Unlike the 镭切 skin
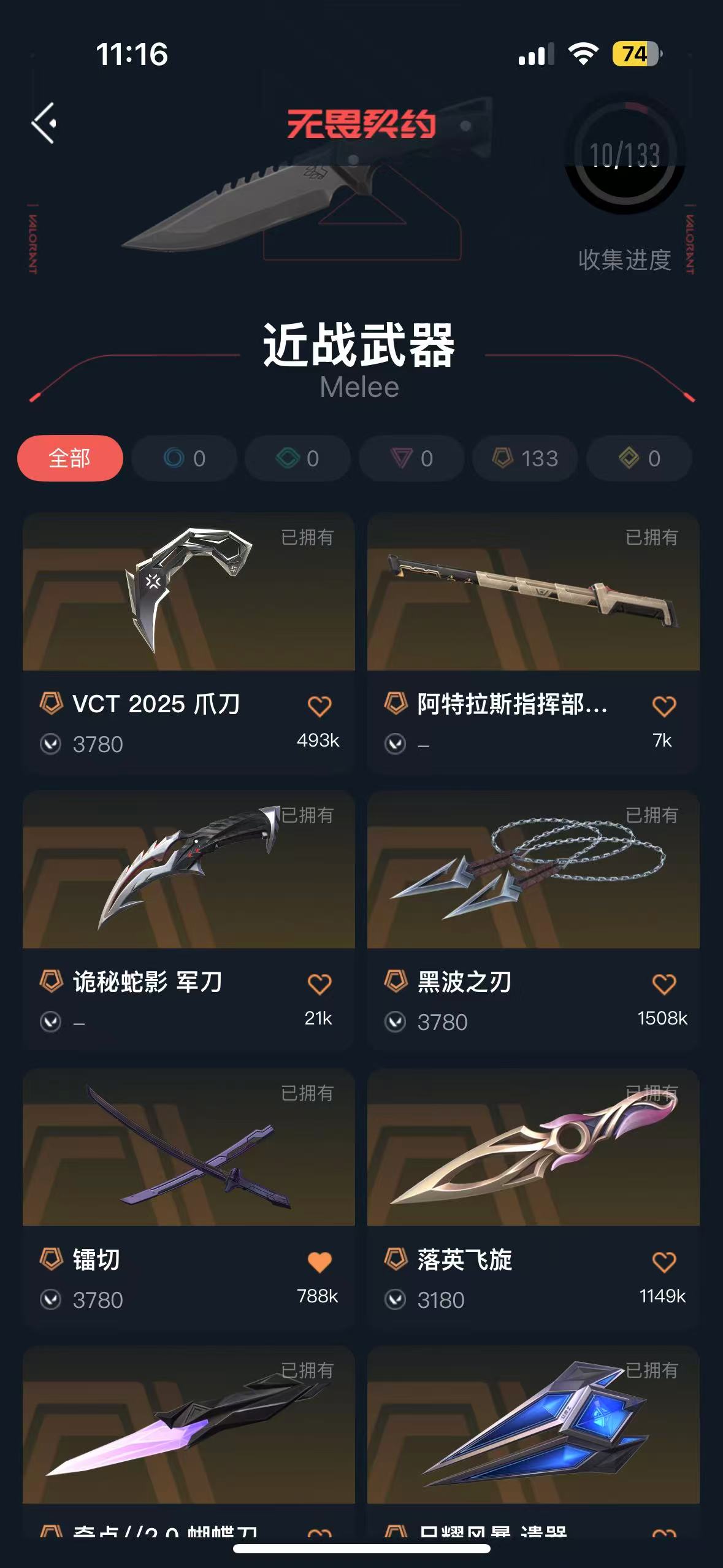Screen dimensions: 723x1568 pos(319,1262)
